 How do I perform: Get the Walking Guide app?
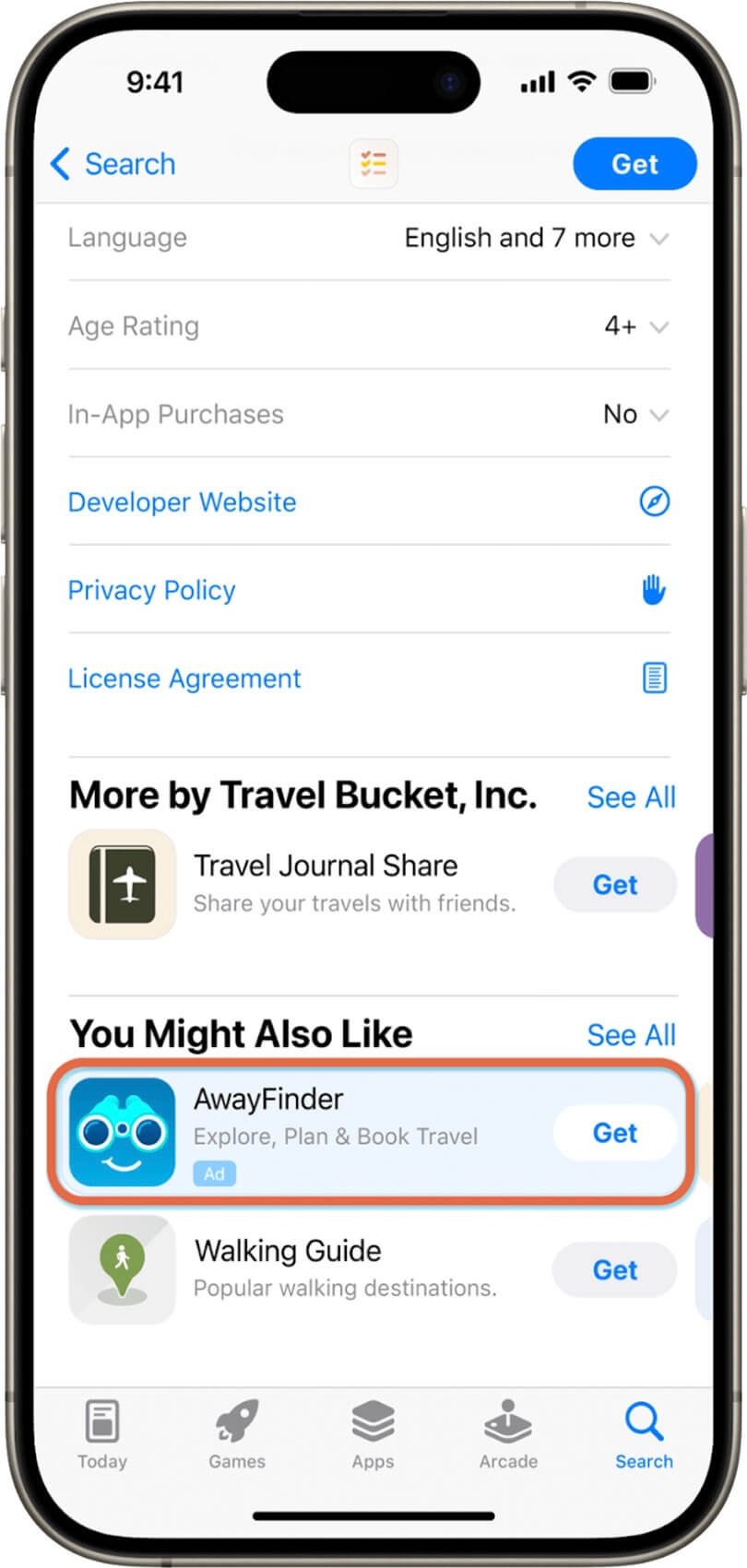(x=614, y=1270)
